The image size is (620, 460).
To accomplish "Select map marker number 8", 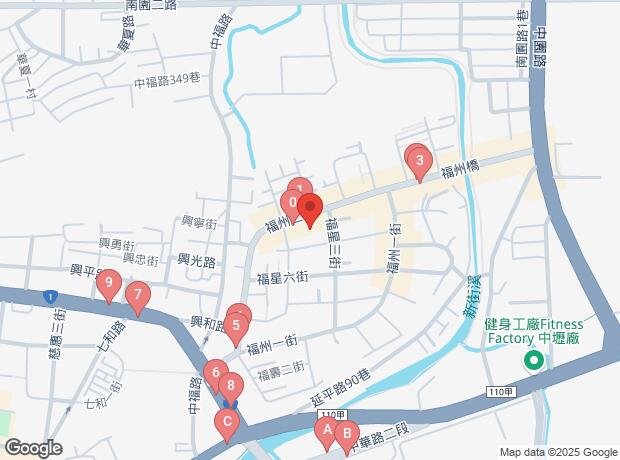I will click(x=231, y=388).
